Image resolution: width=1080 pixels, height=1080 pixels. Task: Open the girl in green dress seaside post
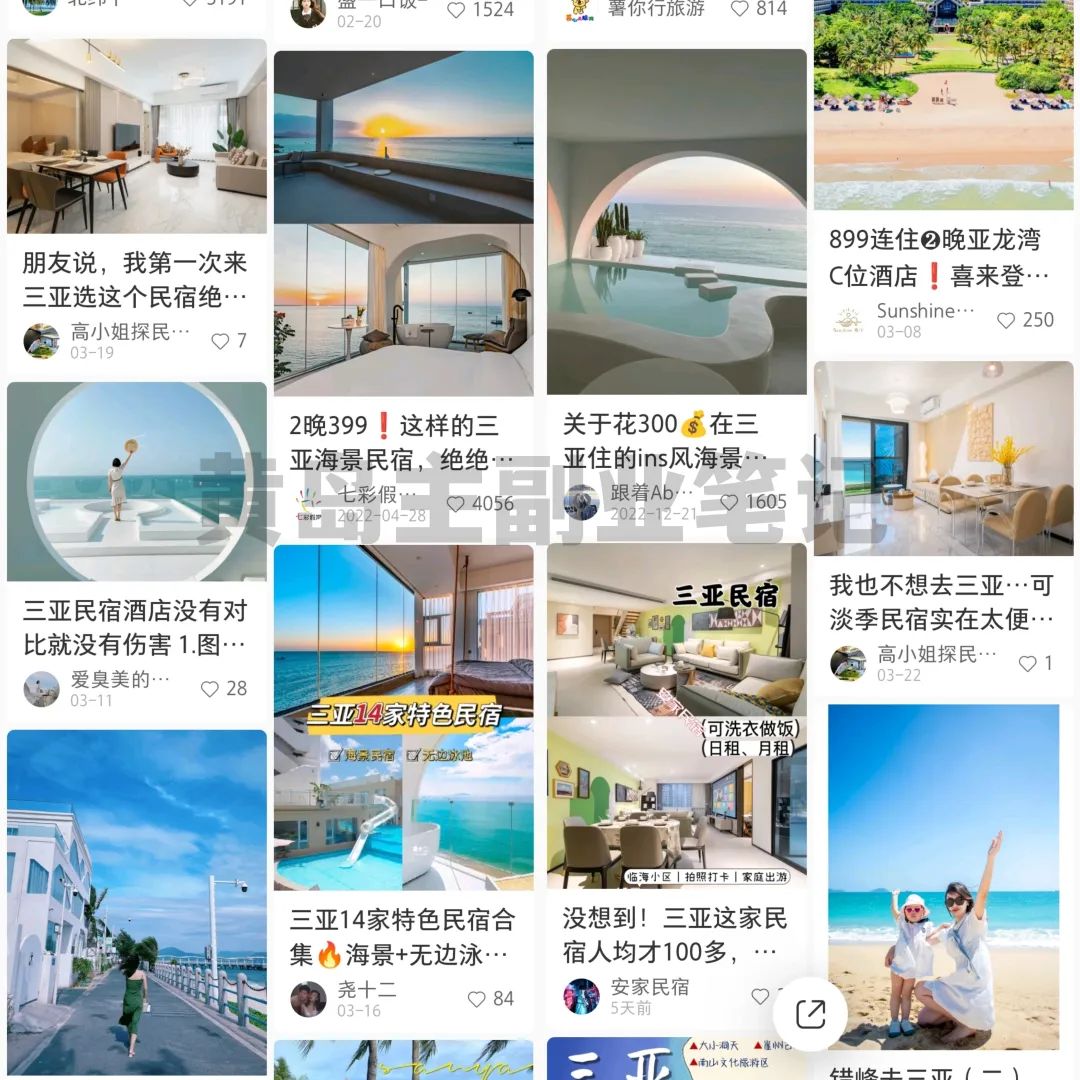137,902
